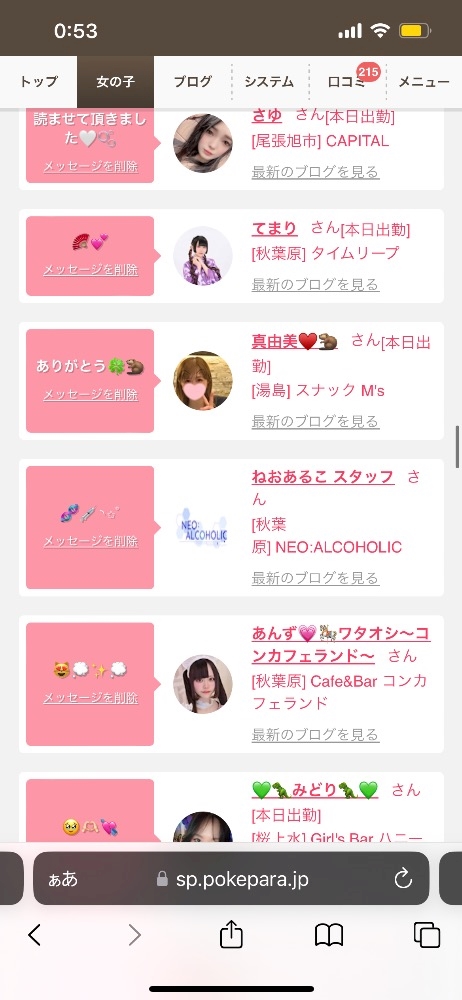Screen dimensions: 462x1000
Task: Open the ブログ tab
Action: (193, 82)
